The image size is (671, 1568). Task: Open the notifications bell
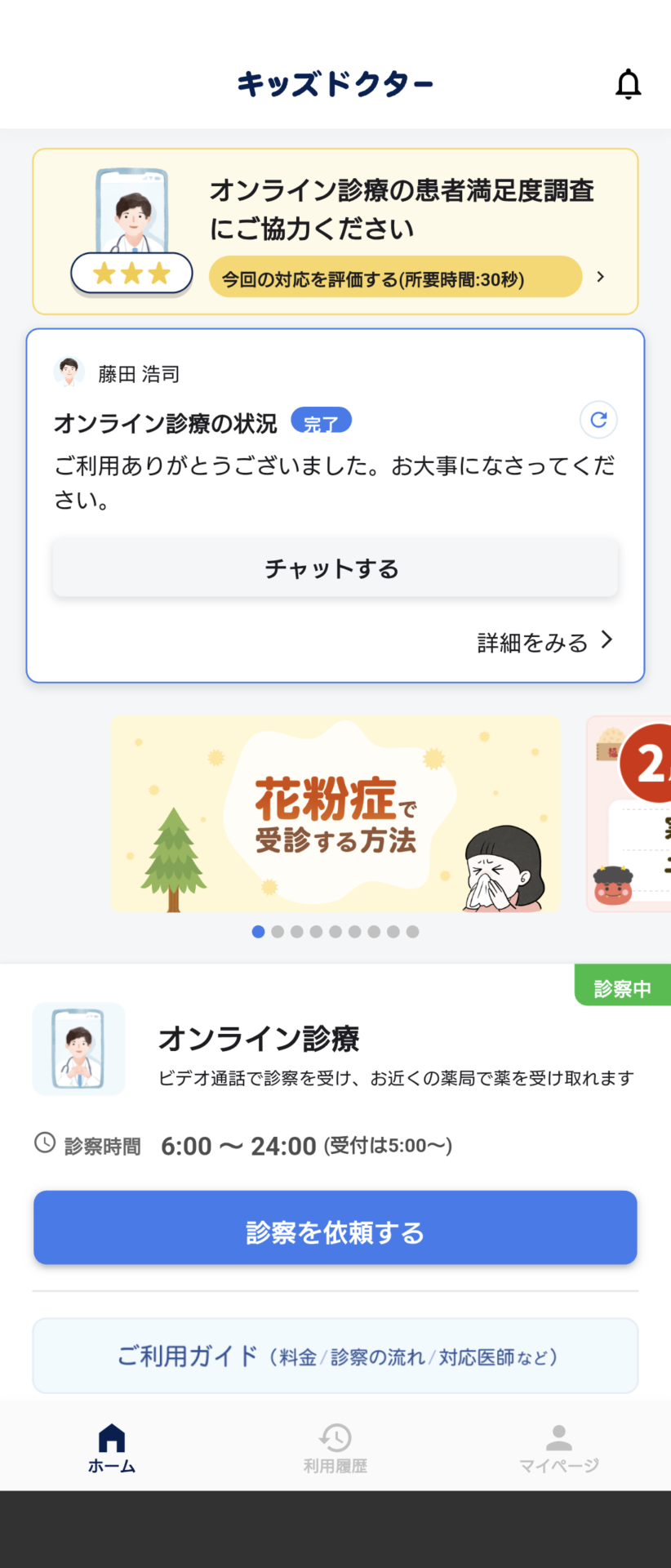pos(628,84)
